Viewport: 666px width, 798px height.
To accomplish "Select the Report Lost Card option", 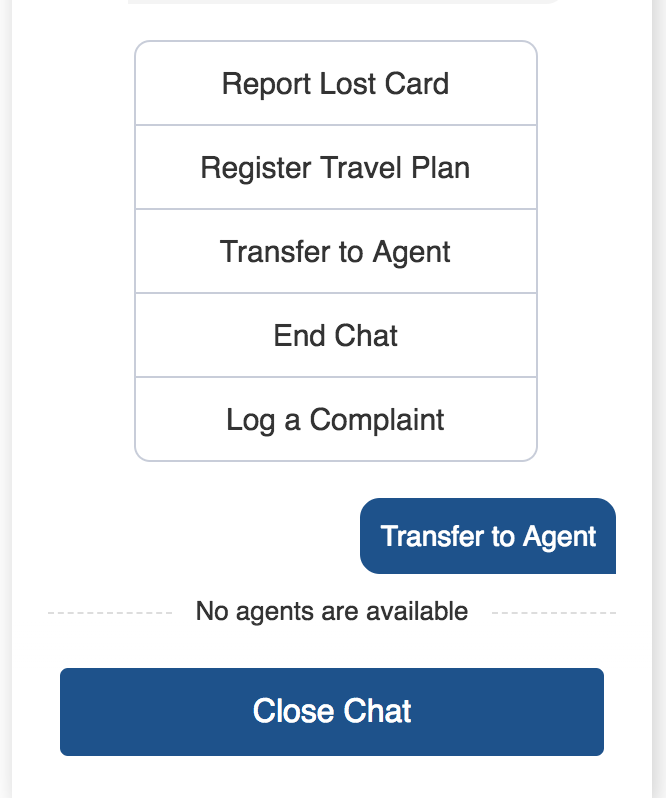I will click(x=335, y=84).
